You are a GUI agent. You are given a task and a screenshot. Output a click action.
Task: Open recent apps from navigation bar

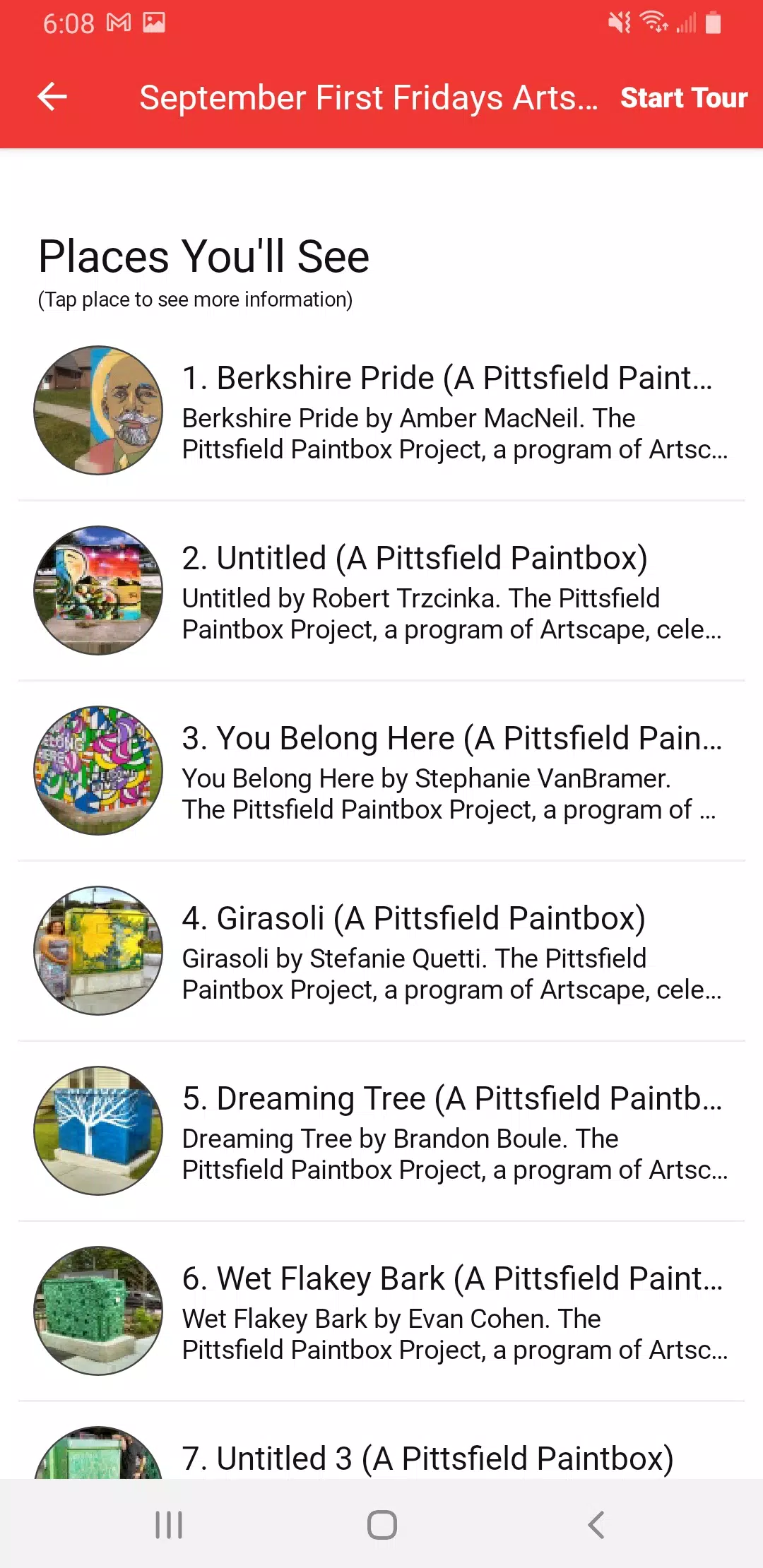pos(169,1524)
